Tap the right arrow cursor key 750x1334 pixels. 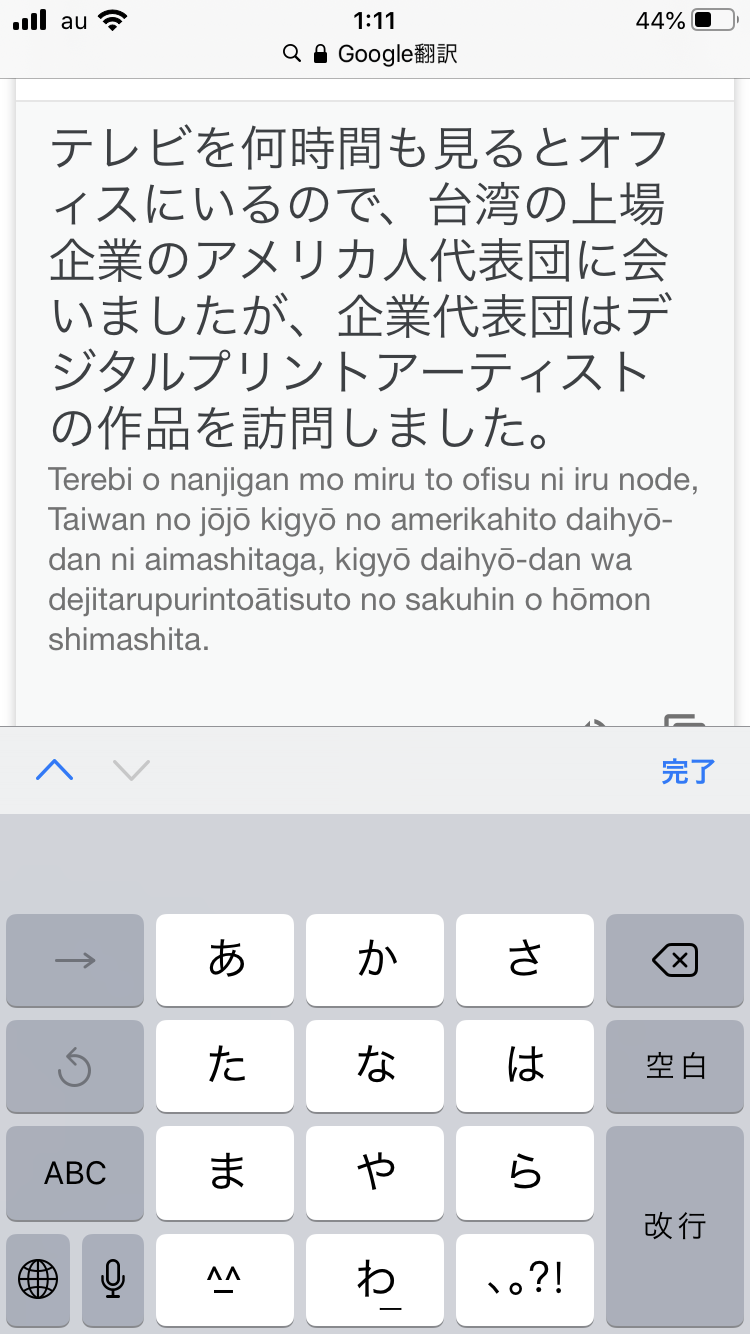tap(75, 960)
